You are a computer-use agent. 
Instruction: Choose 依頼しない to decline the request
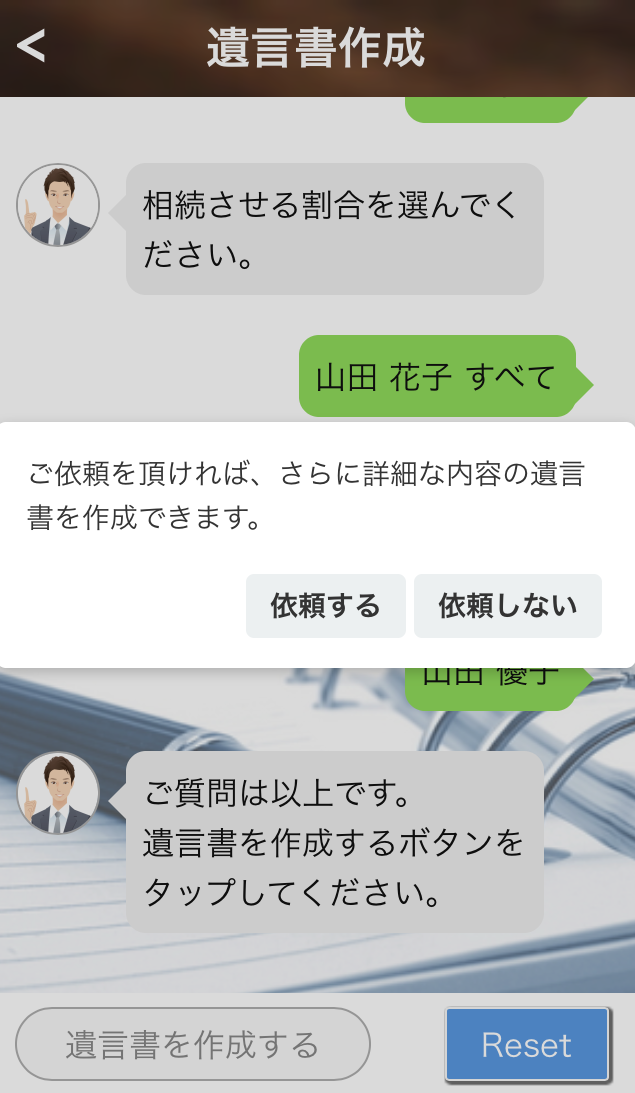(507, 606)
